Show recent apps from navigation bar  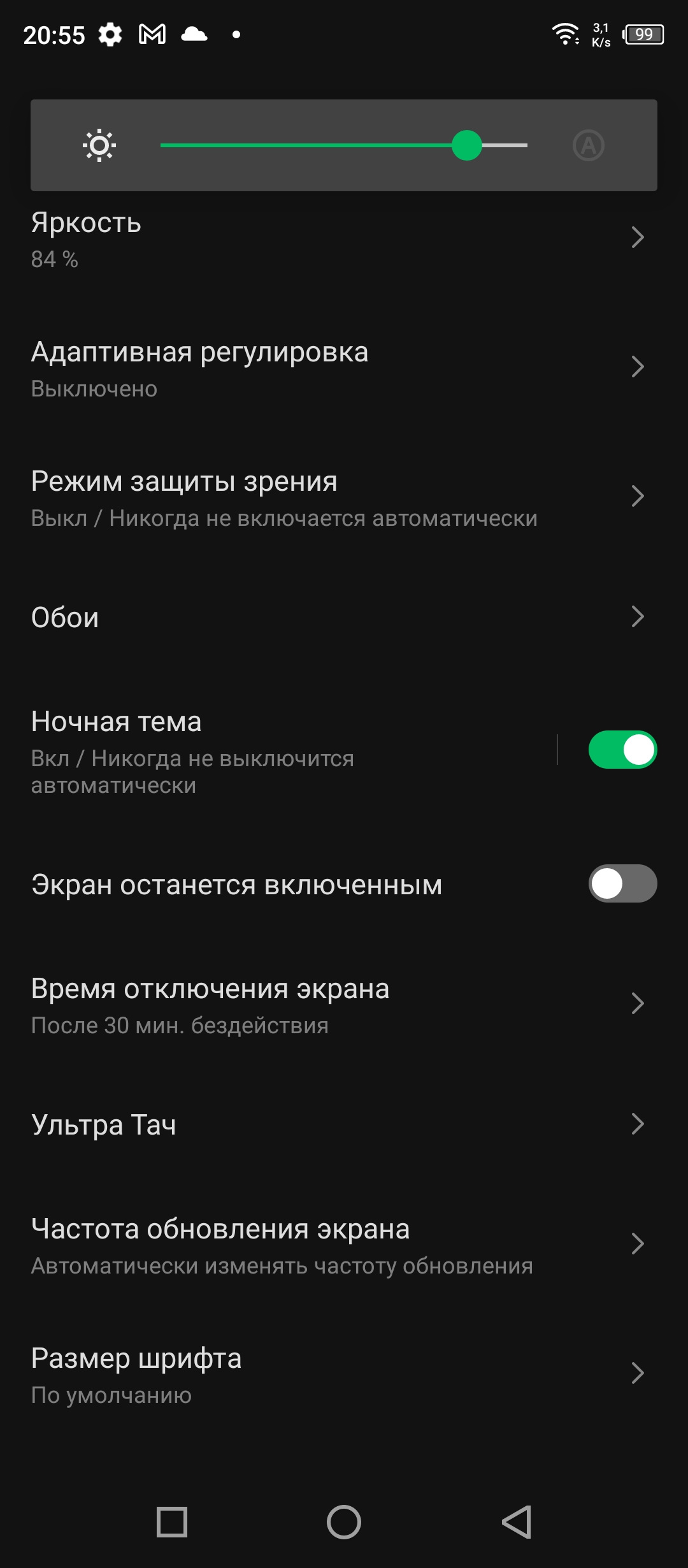pyautogui.click(x=172, y=1522)
